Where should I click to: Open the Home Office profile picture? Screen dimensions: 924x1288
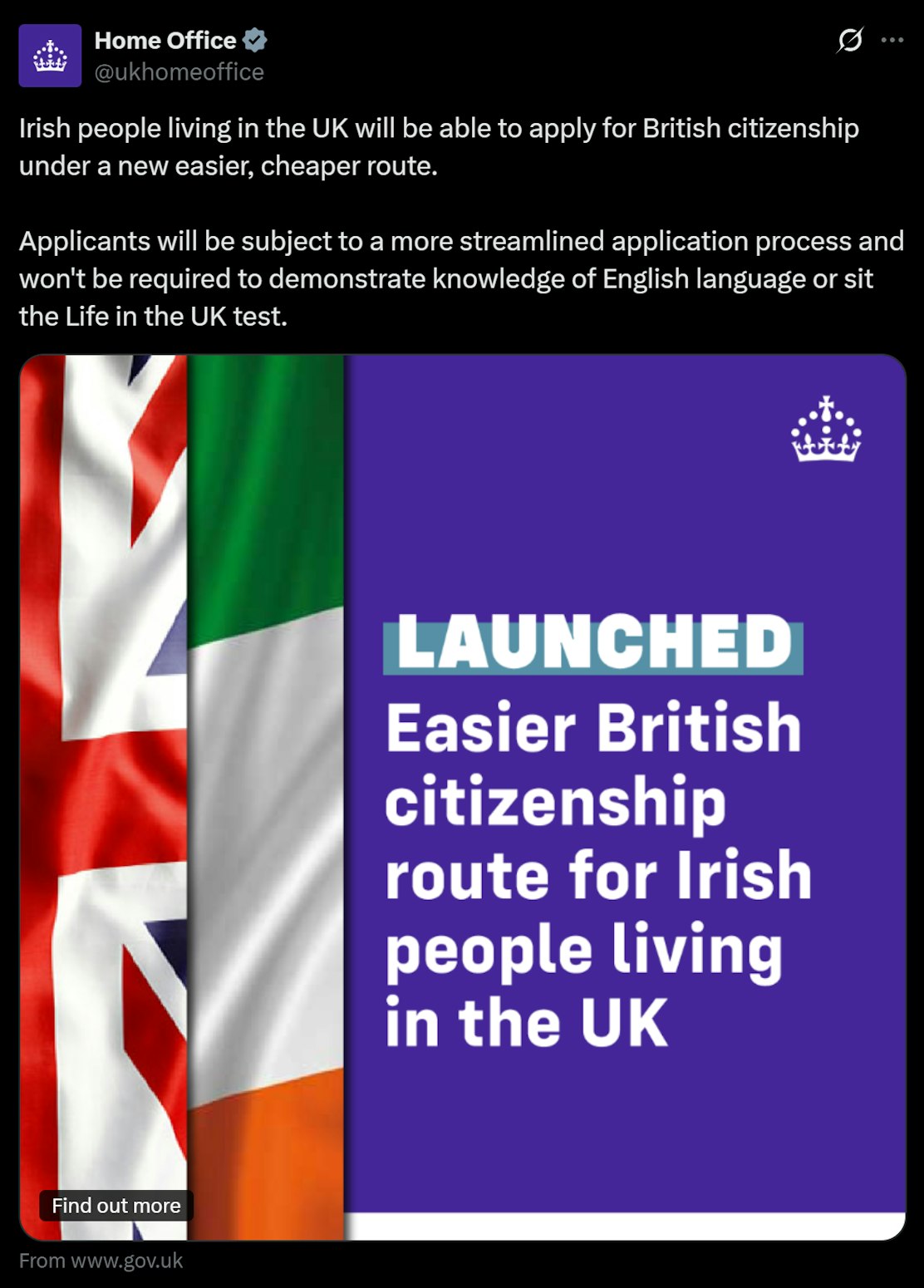pyautogui.click(x=50, y=56)
